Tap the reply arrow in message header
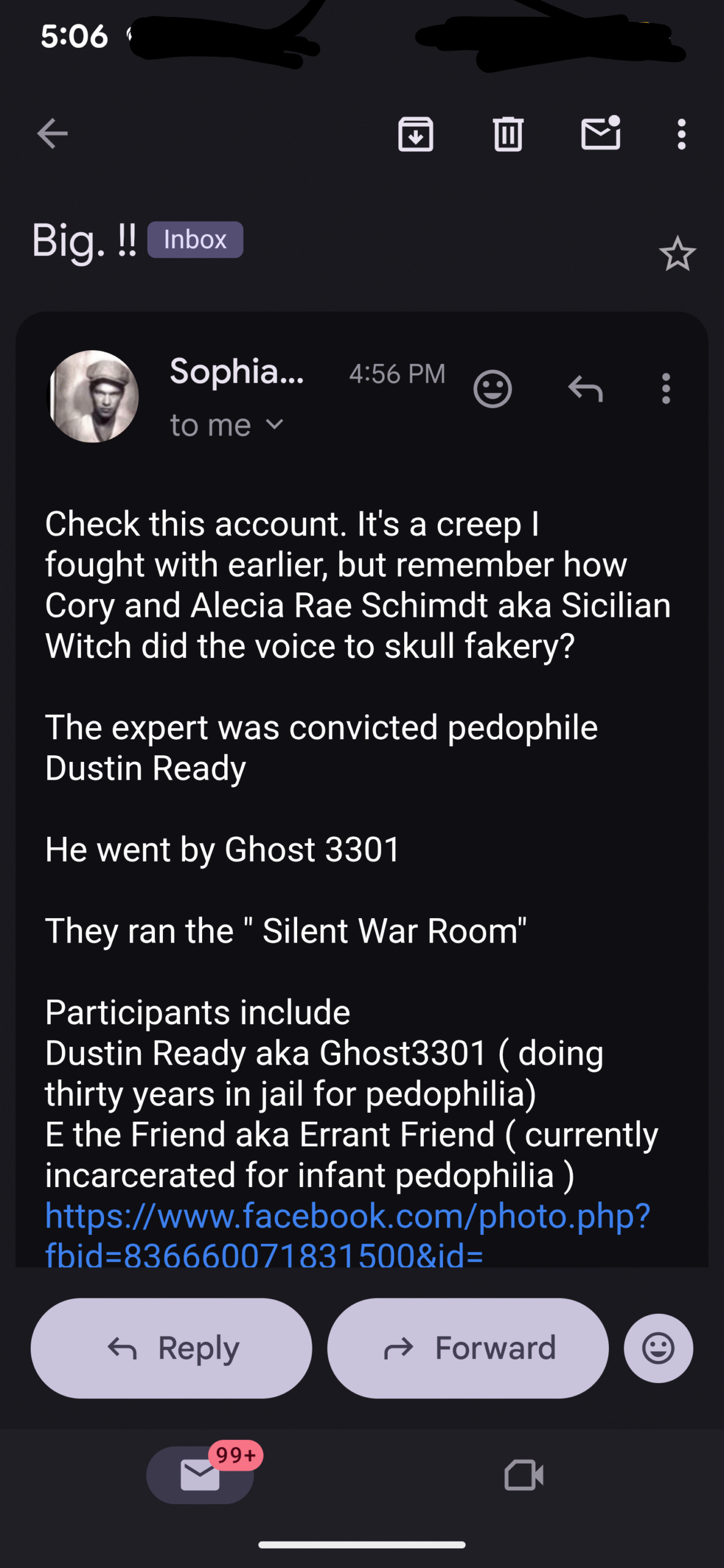The image size is (724, 1568). click(586, 388)
